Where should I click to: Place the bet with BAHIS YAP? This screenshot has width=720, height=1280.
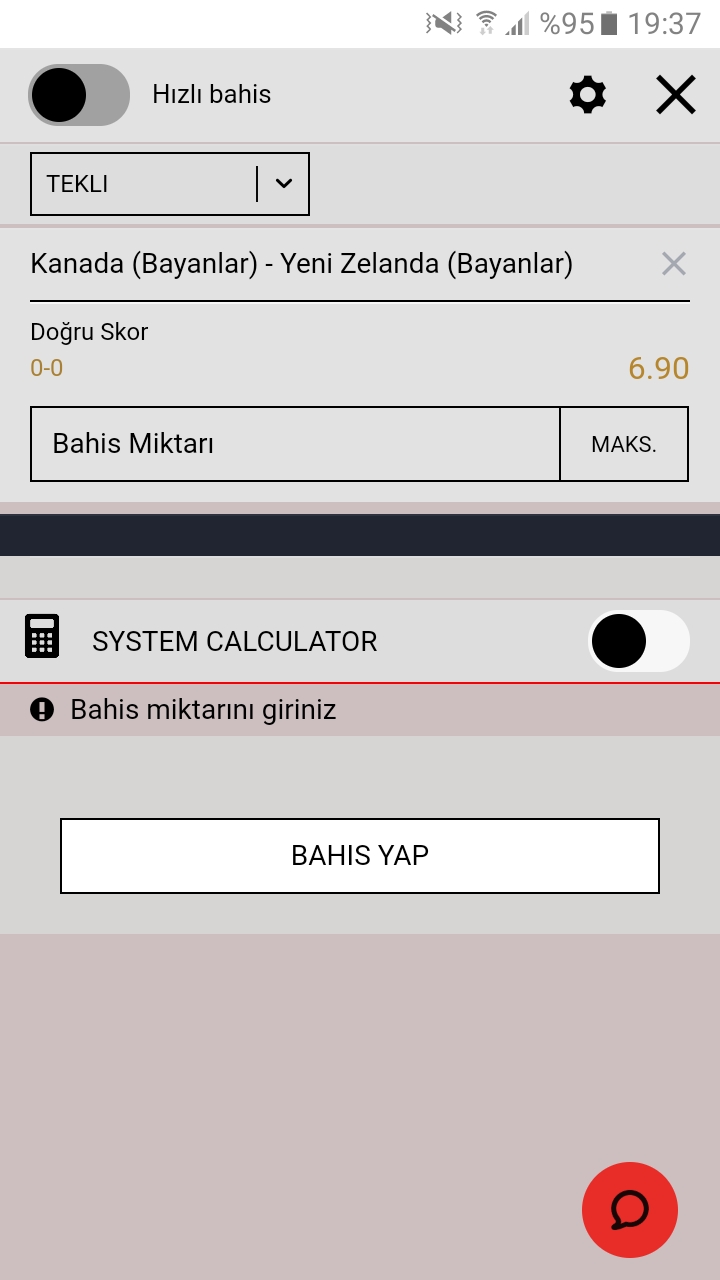(360, 856)
